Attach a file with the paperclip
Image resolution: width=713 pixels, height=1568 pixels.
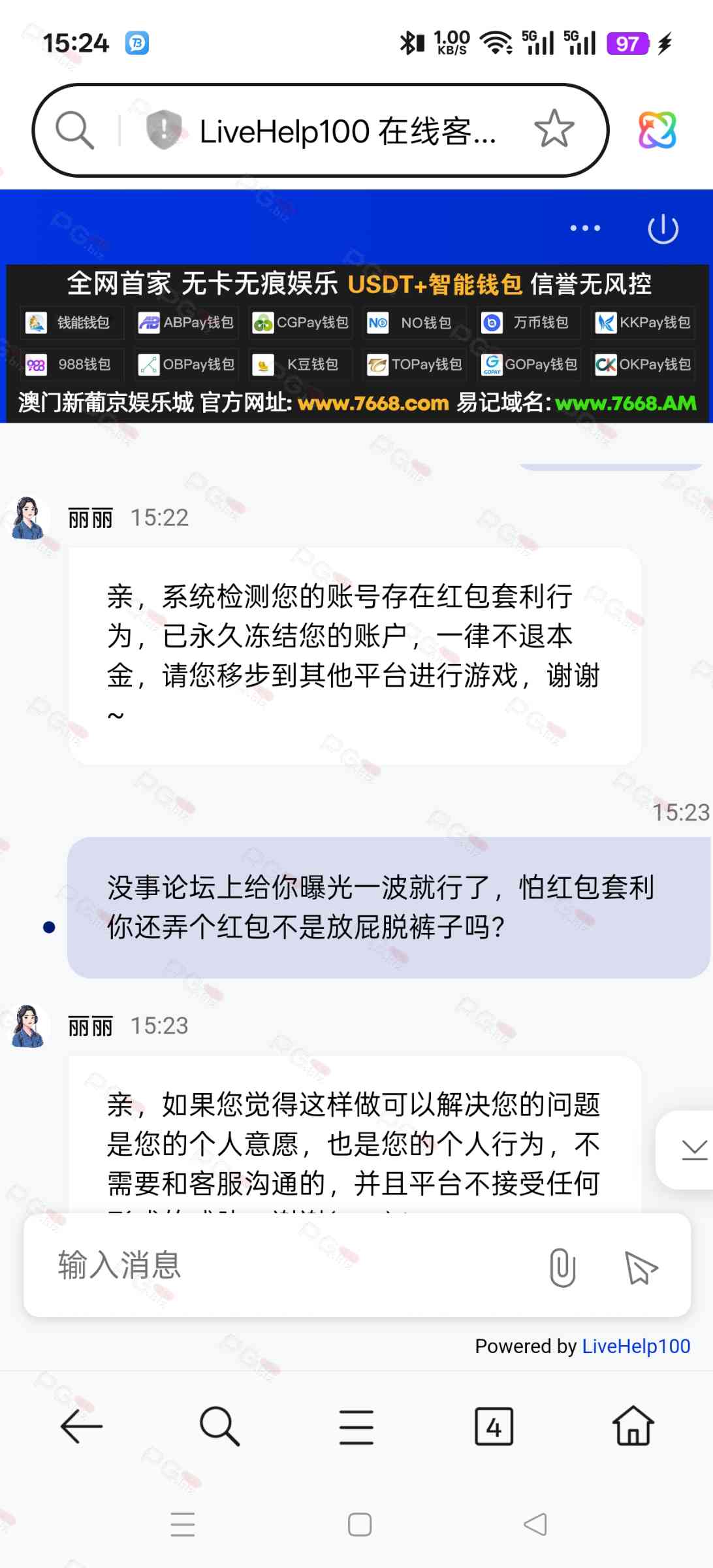pos(562,1267)
